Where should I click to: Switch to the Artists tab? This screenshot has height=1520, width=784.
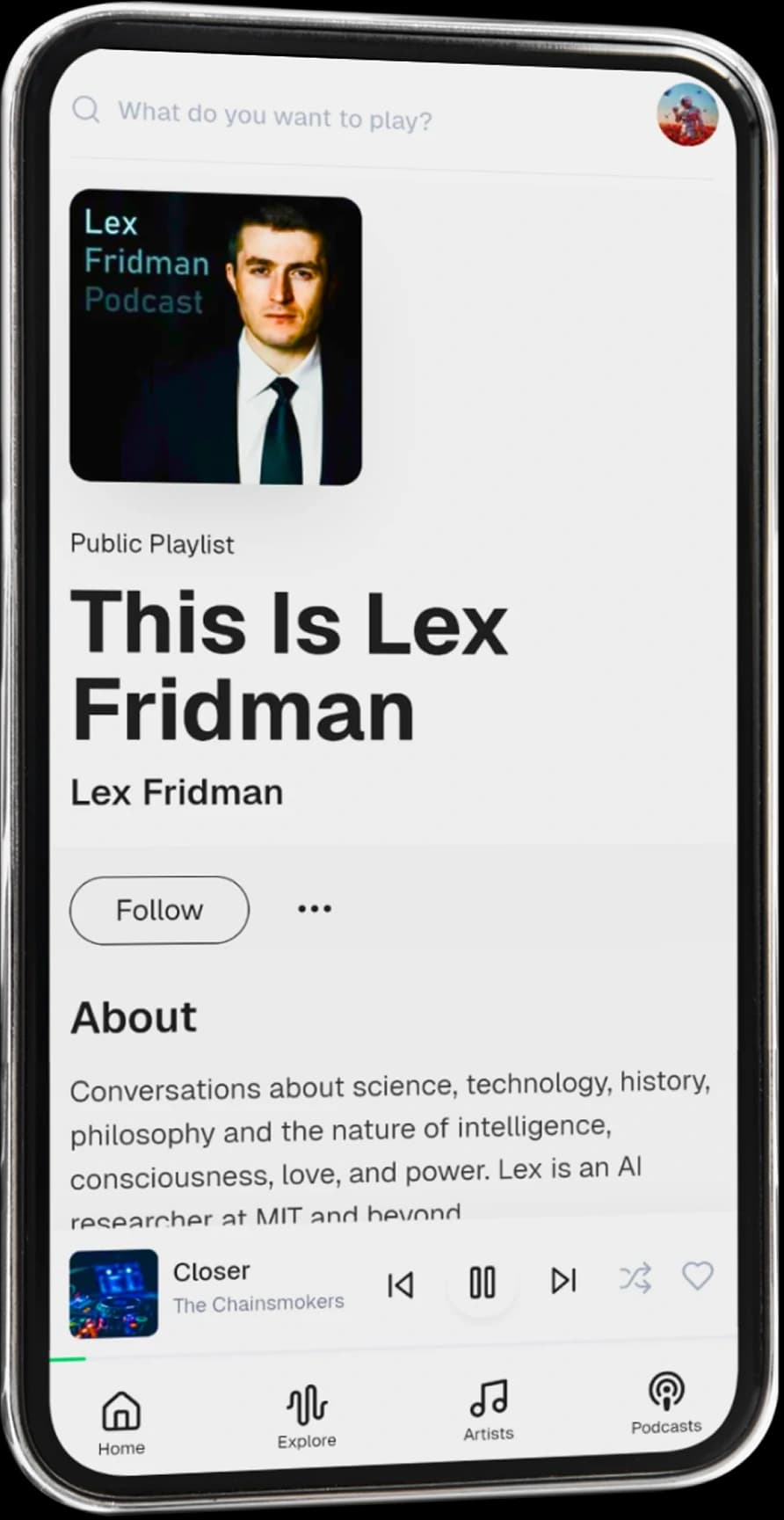coord(489,1409)
